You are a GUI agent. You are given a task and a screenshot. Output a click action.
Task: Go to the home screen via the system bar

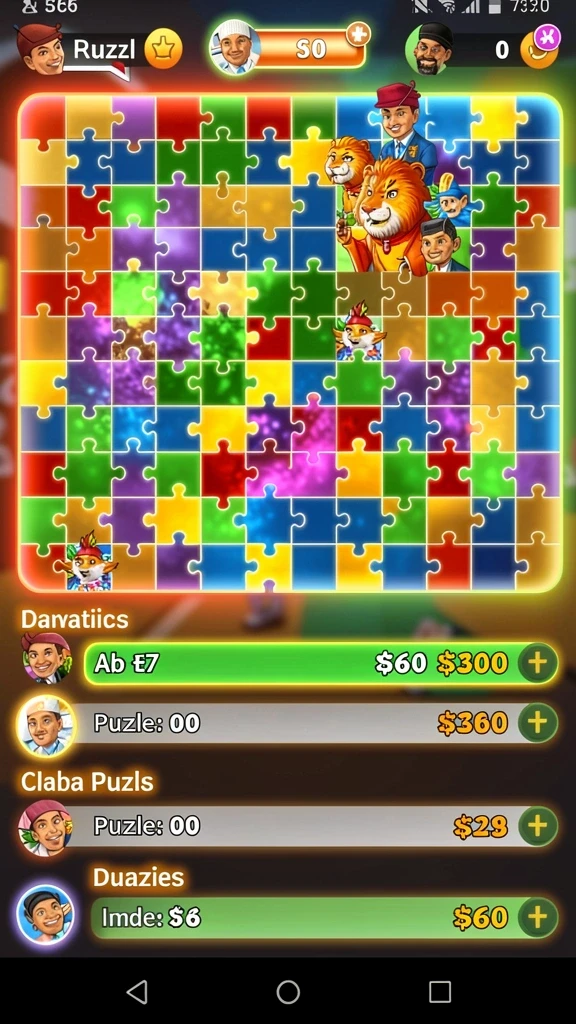click(x=288, y=992)
